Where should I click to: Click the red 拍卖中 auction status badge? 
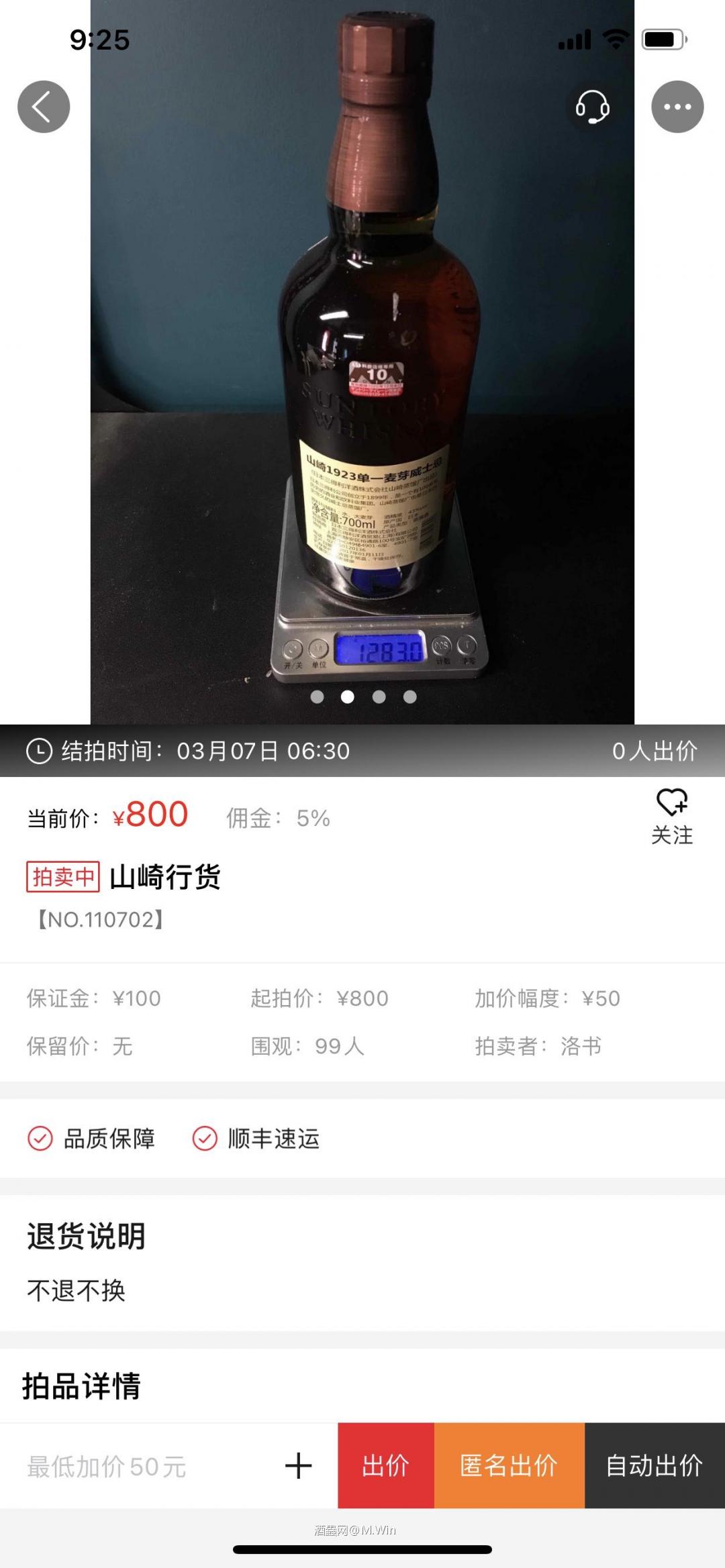click(x=64, y=876)
